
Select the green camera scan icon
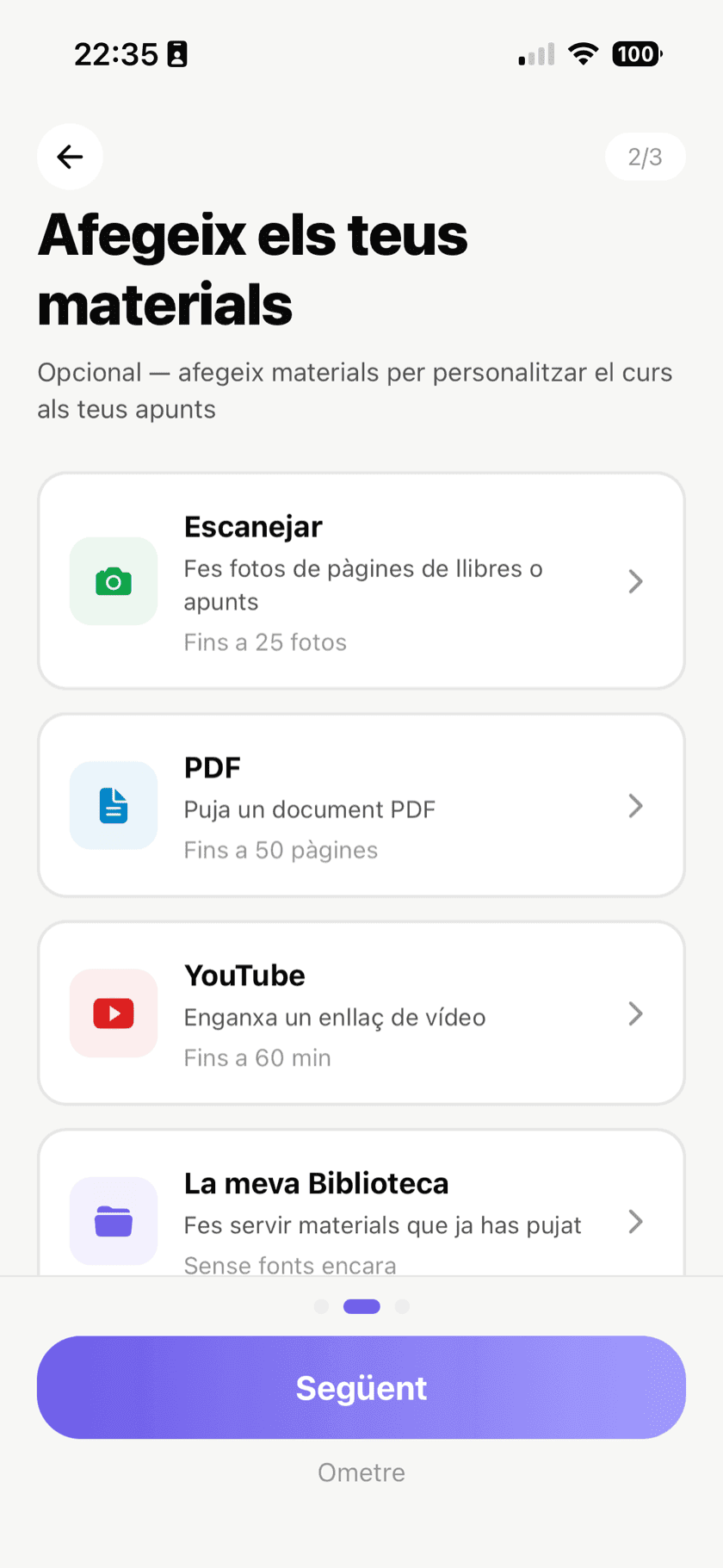tap(113, 581)
